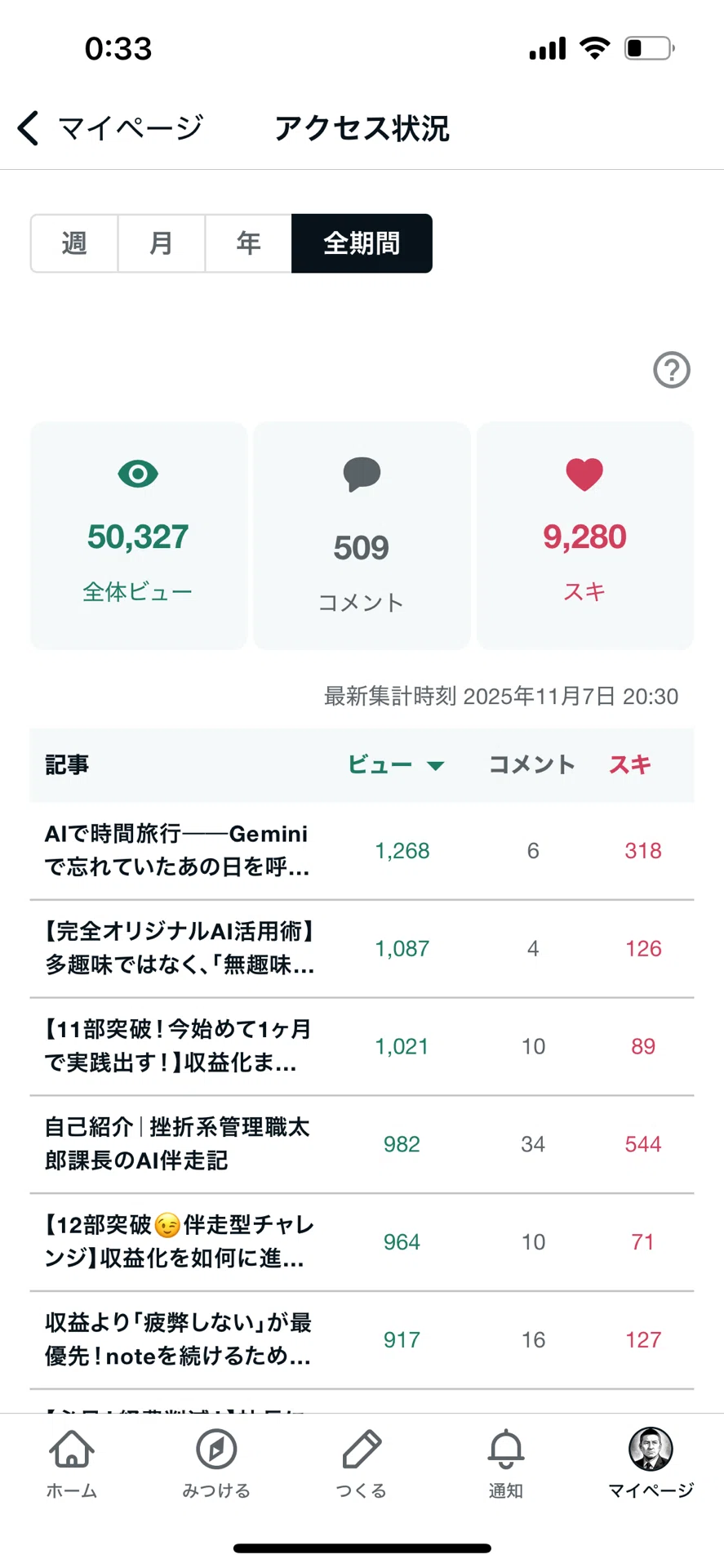The image size is (724, 1568).
Task: Go back to マイページ
Action: tap(109, 128)
